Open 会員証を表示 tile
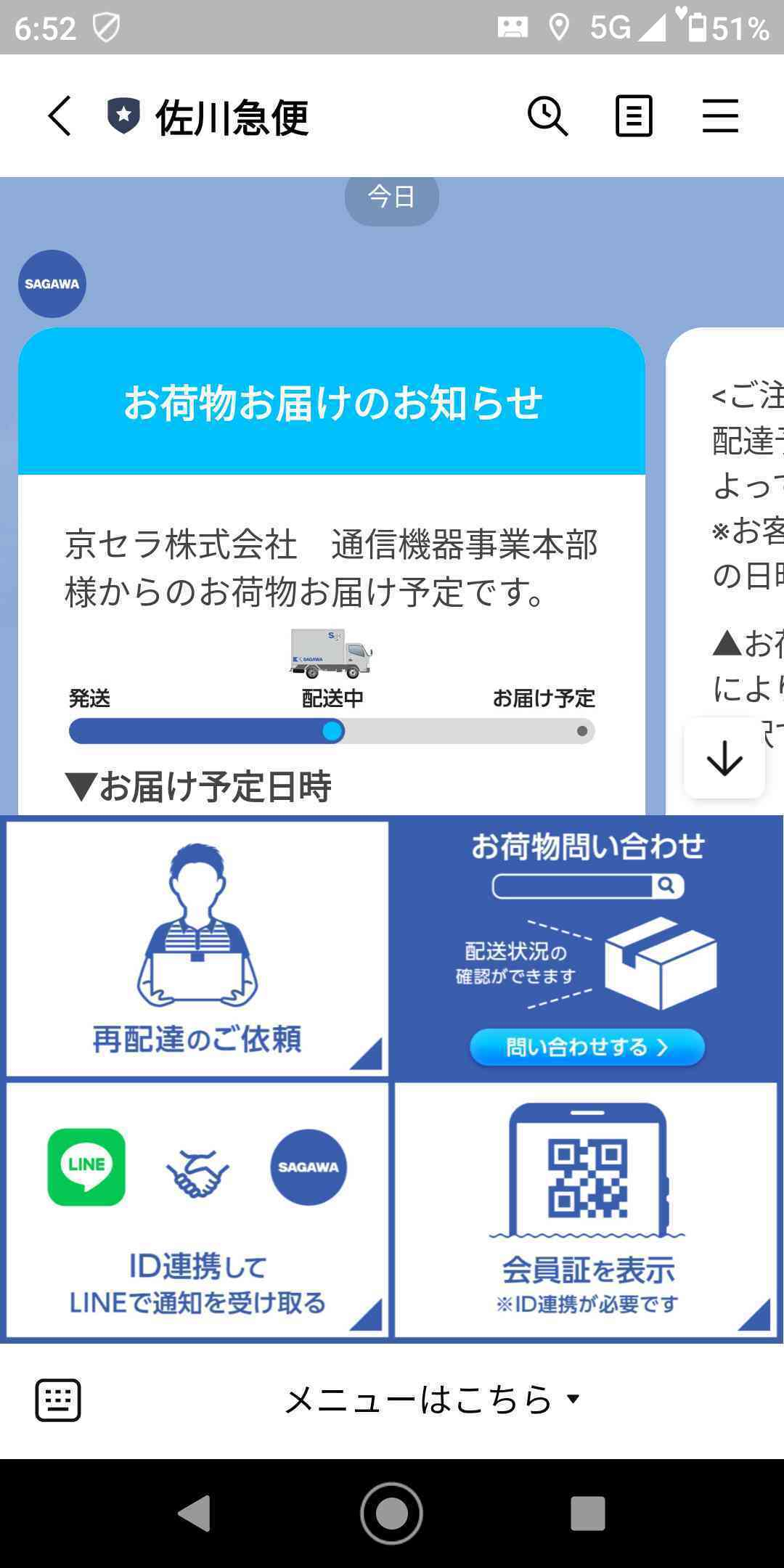The width and height of the screenshot is (784, 1568). (x=587, y=1210)
